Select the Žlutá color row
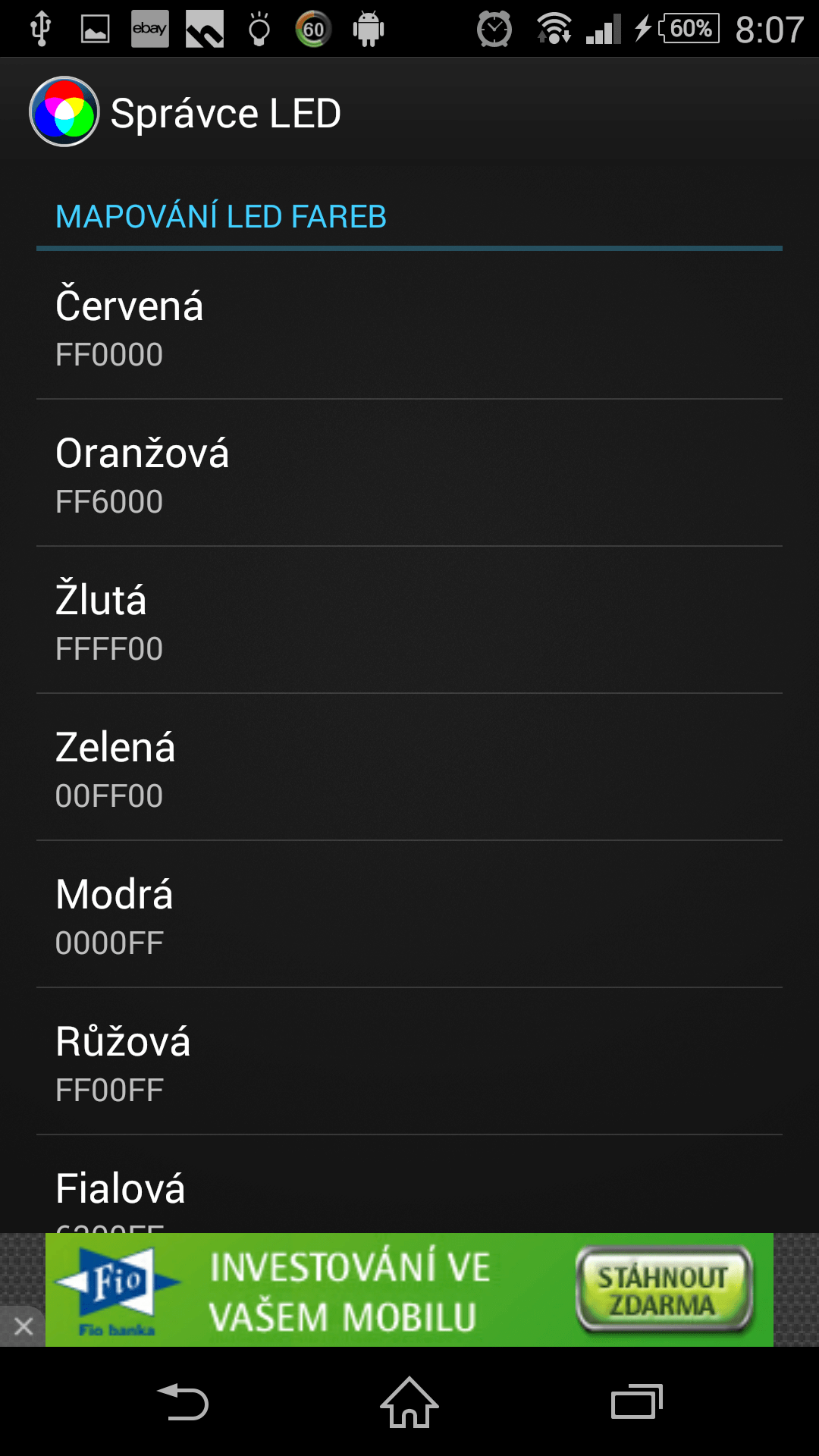 [409, 620]
